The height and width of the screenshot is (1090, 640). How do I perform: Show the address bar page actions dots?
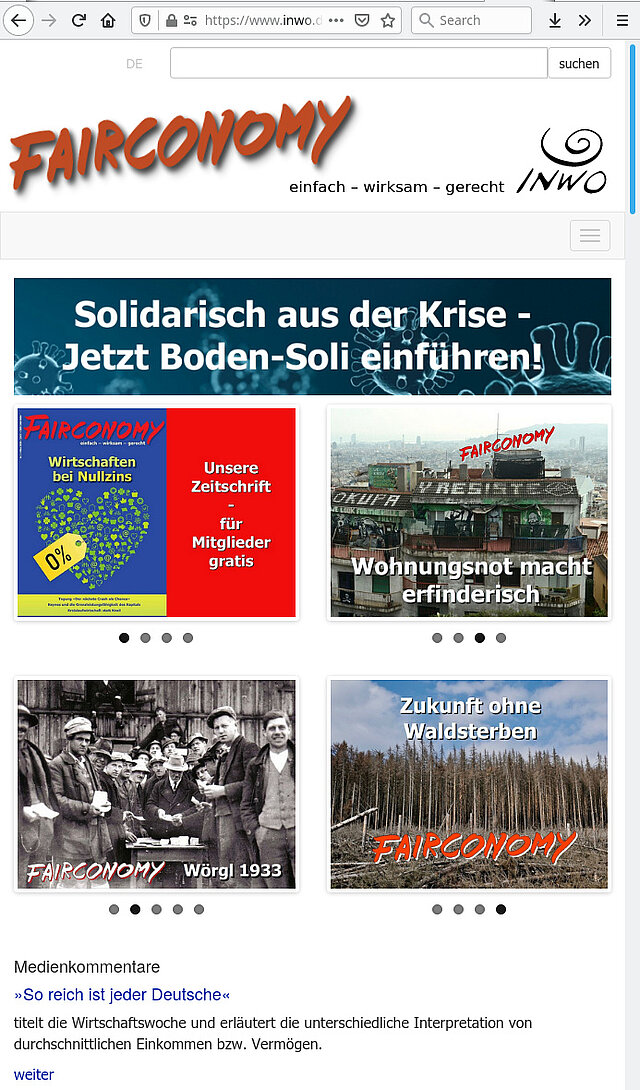point(336,20)
